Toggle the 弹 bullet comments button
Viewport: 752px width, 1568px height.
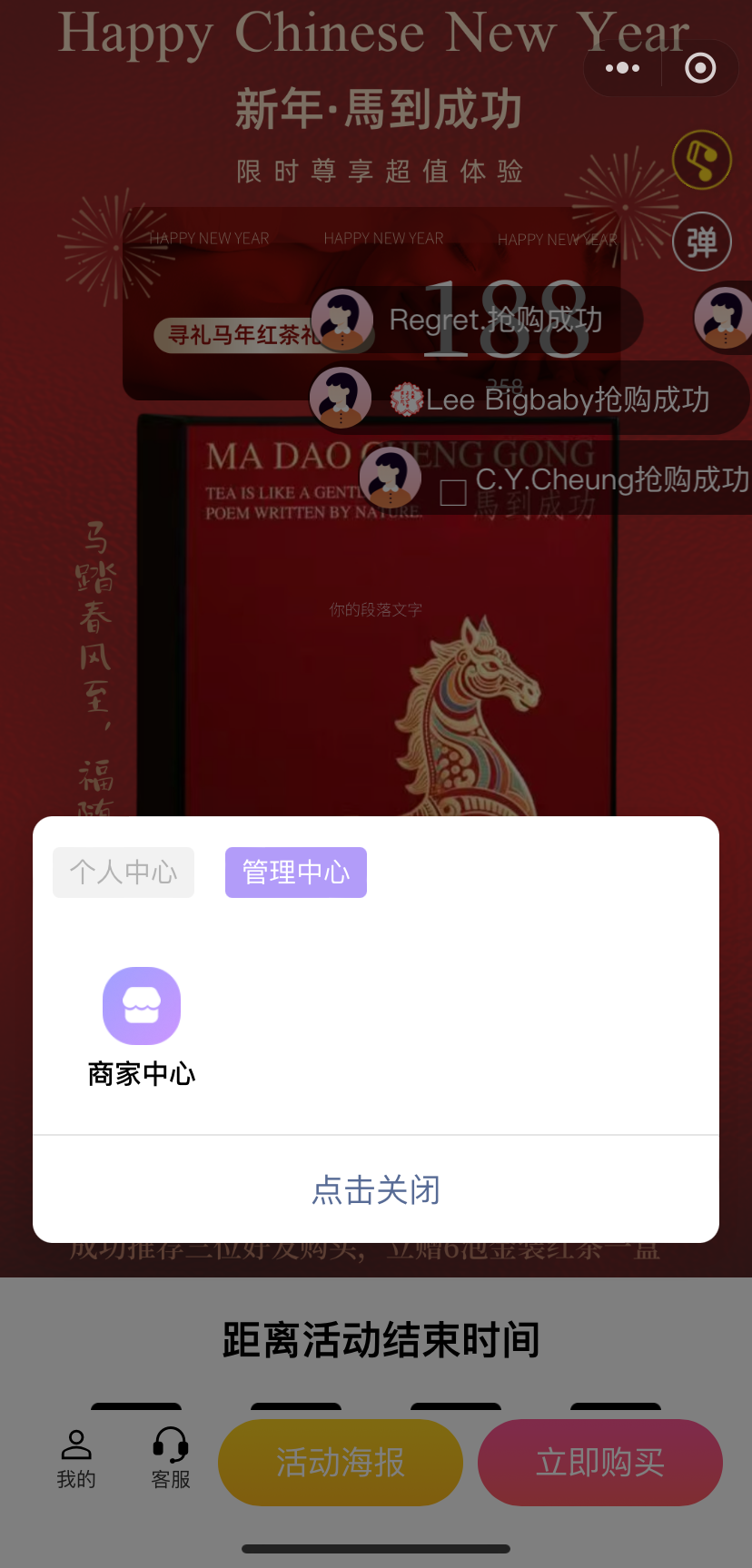[x=701, y=242]
